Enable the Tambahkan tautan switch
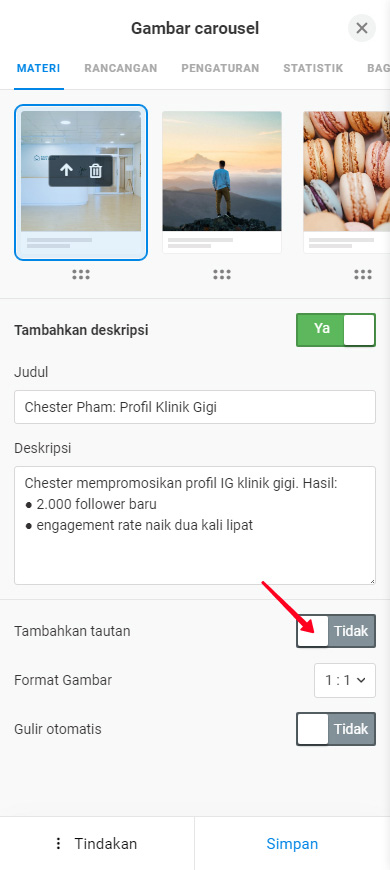This screenshot has width=390, height=870. [336, 631]
